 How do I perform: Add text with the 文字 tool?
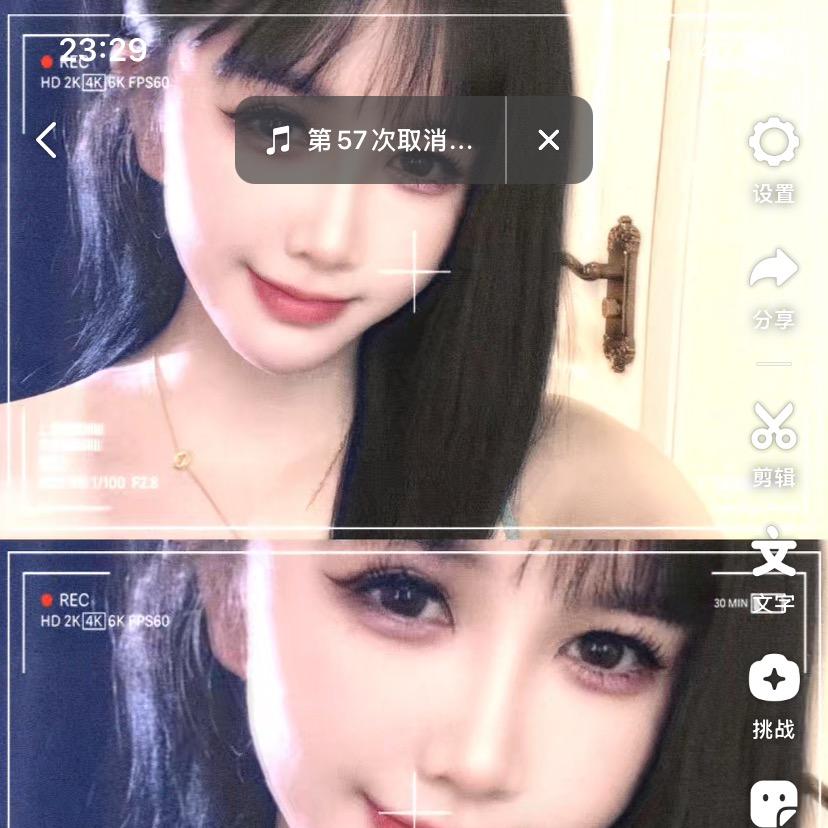[773, 570]
